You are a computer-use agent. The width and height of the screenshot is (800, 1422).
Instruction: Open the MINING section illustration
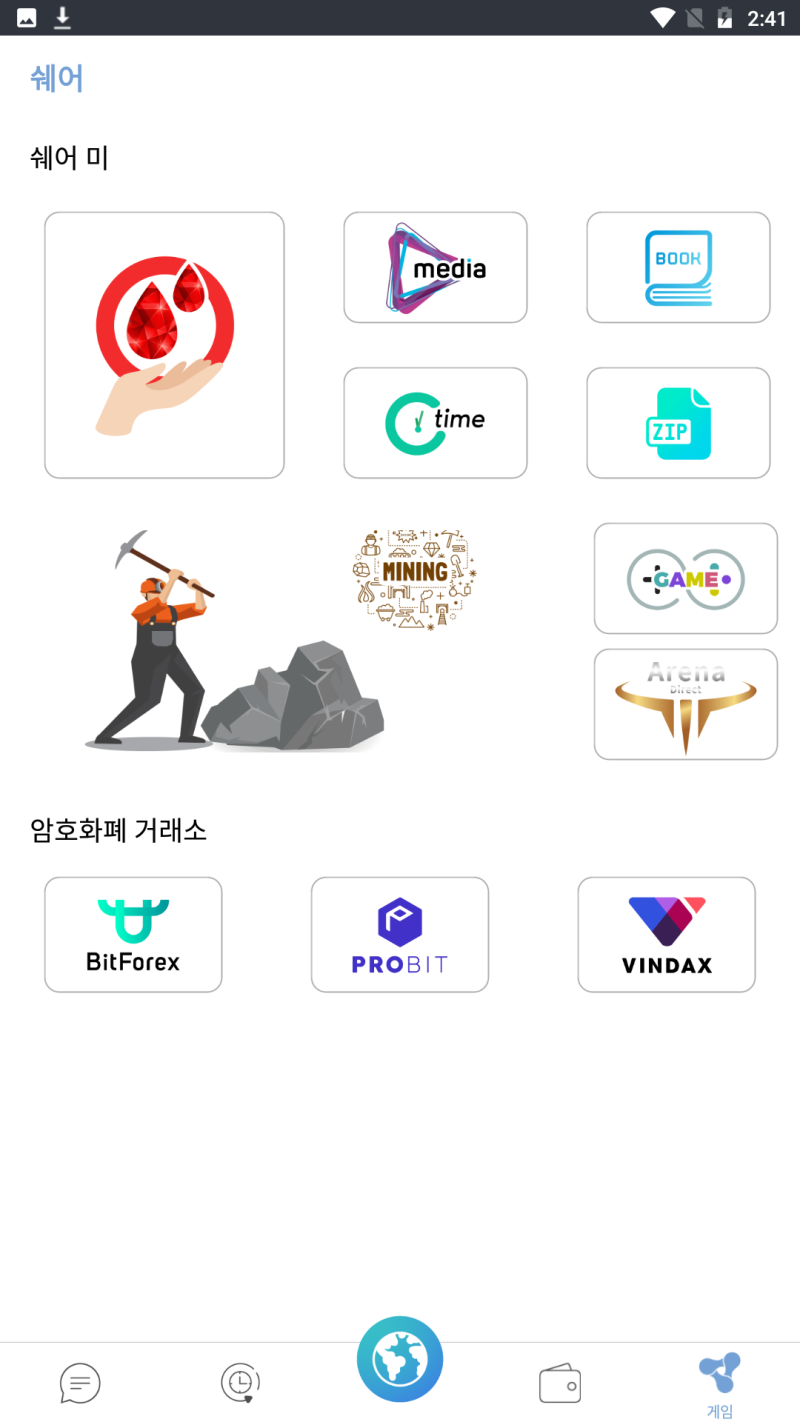point(413,578)
